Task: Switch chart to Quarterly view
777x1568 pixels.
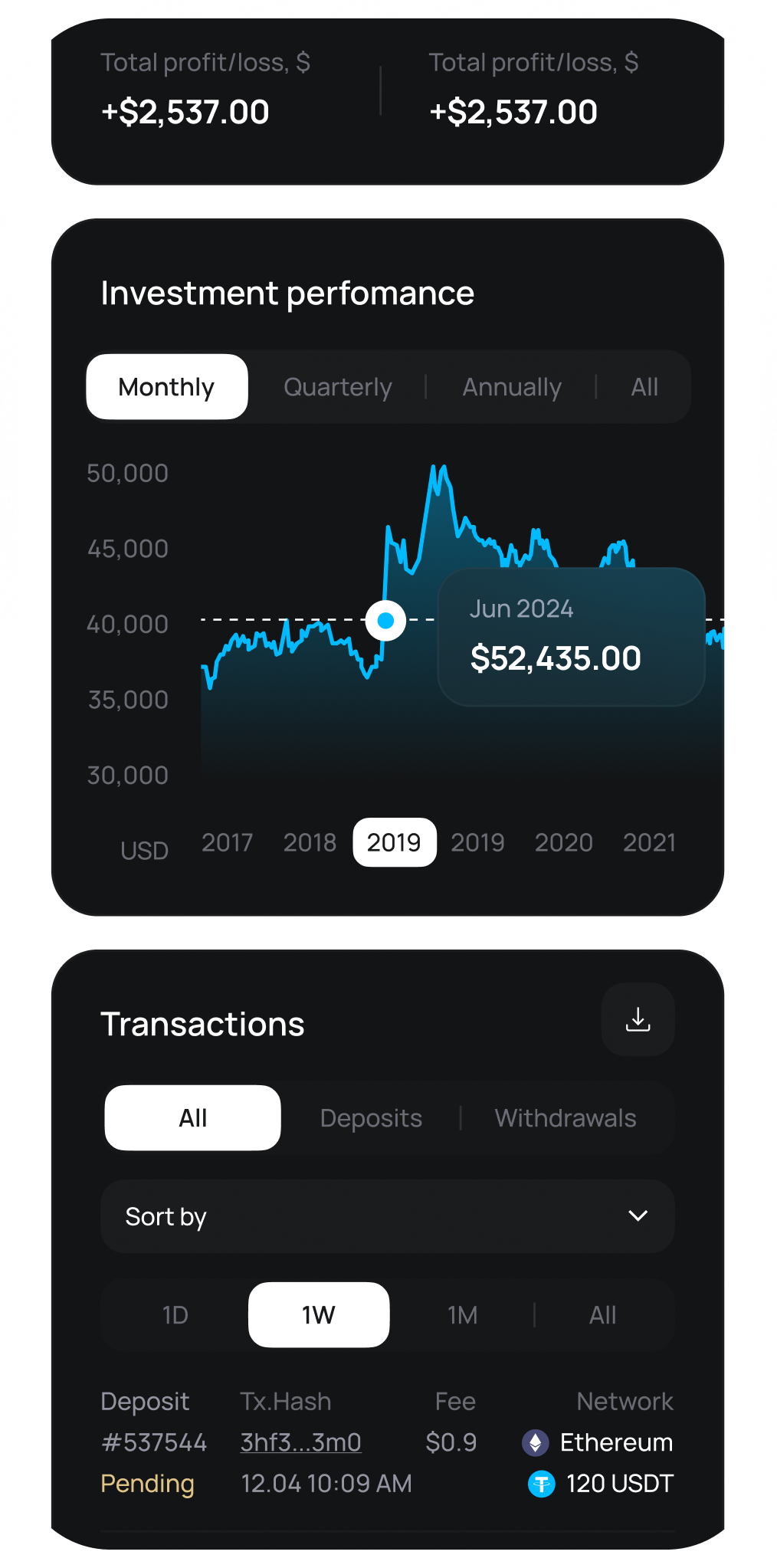Action: click(338, 387)
